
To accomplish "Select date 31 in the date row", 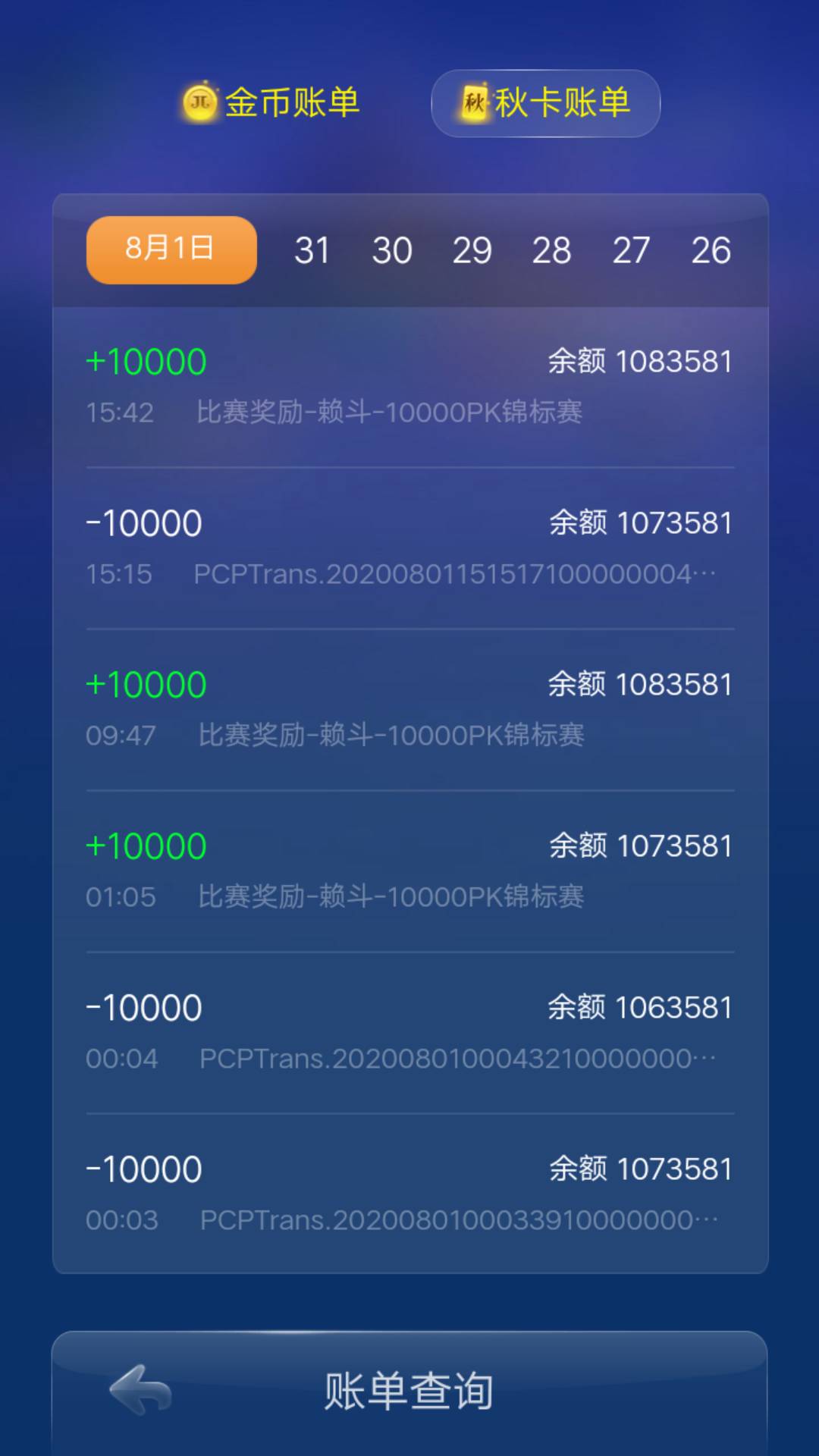I will click(x=311, y=249).
